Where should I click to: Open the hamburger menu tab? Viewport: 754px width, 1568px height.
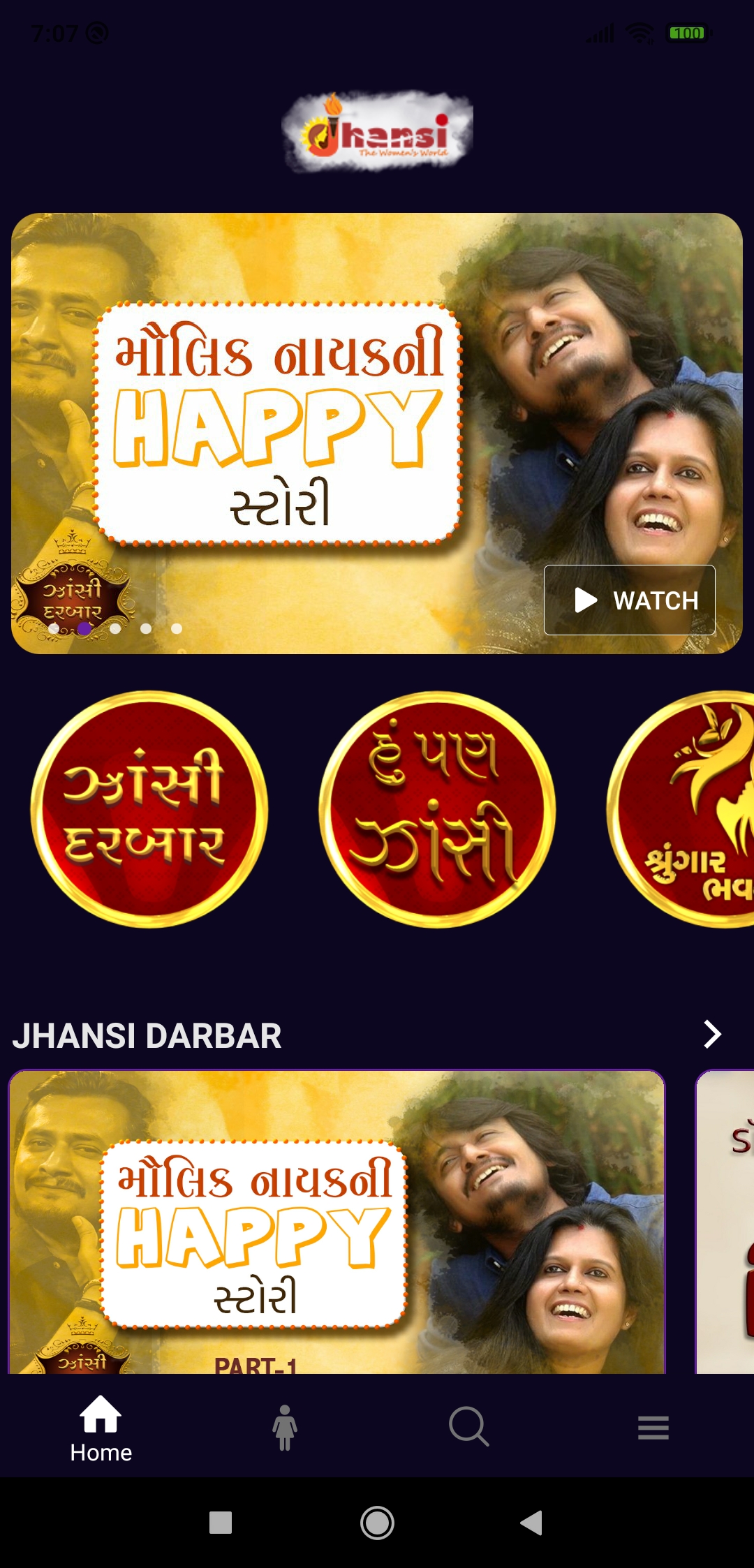[x=653, y=1427]
